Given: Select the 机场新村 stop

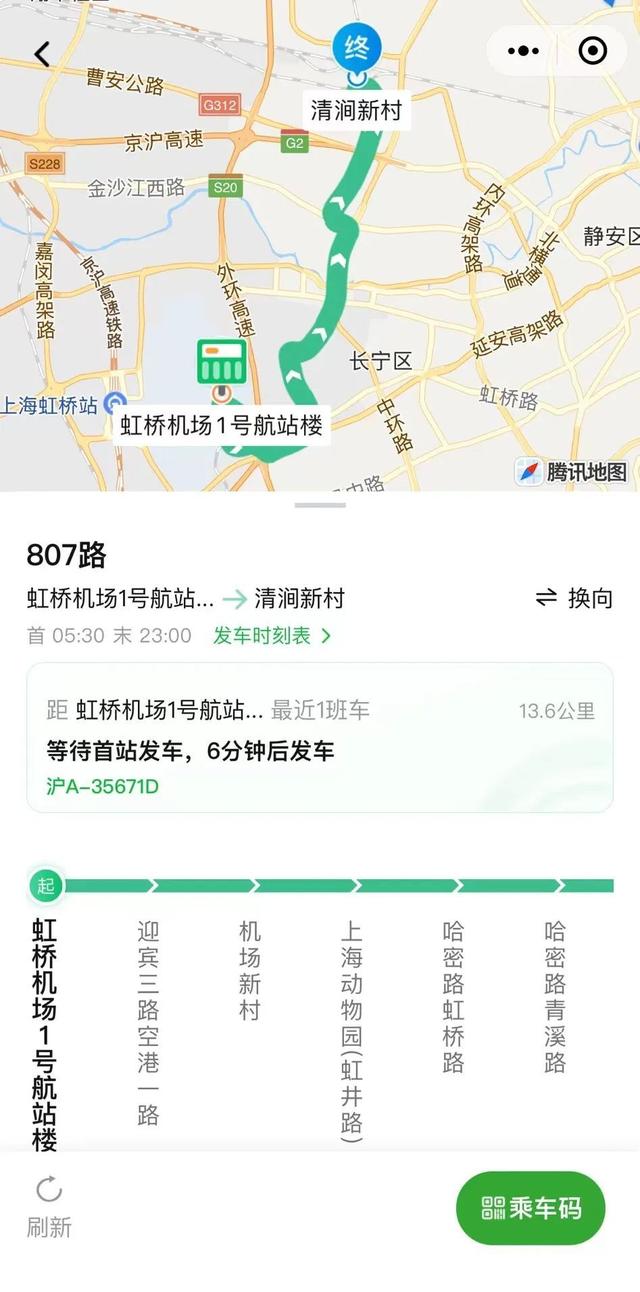Looking at the screenshot, I should [249, 970].
